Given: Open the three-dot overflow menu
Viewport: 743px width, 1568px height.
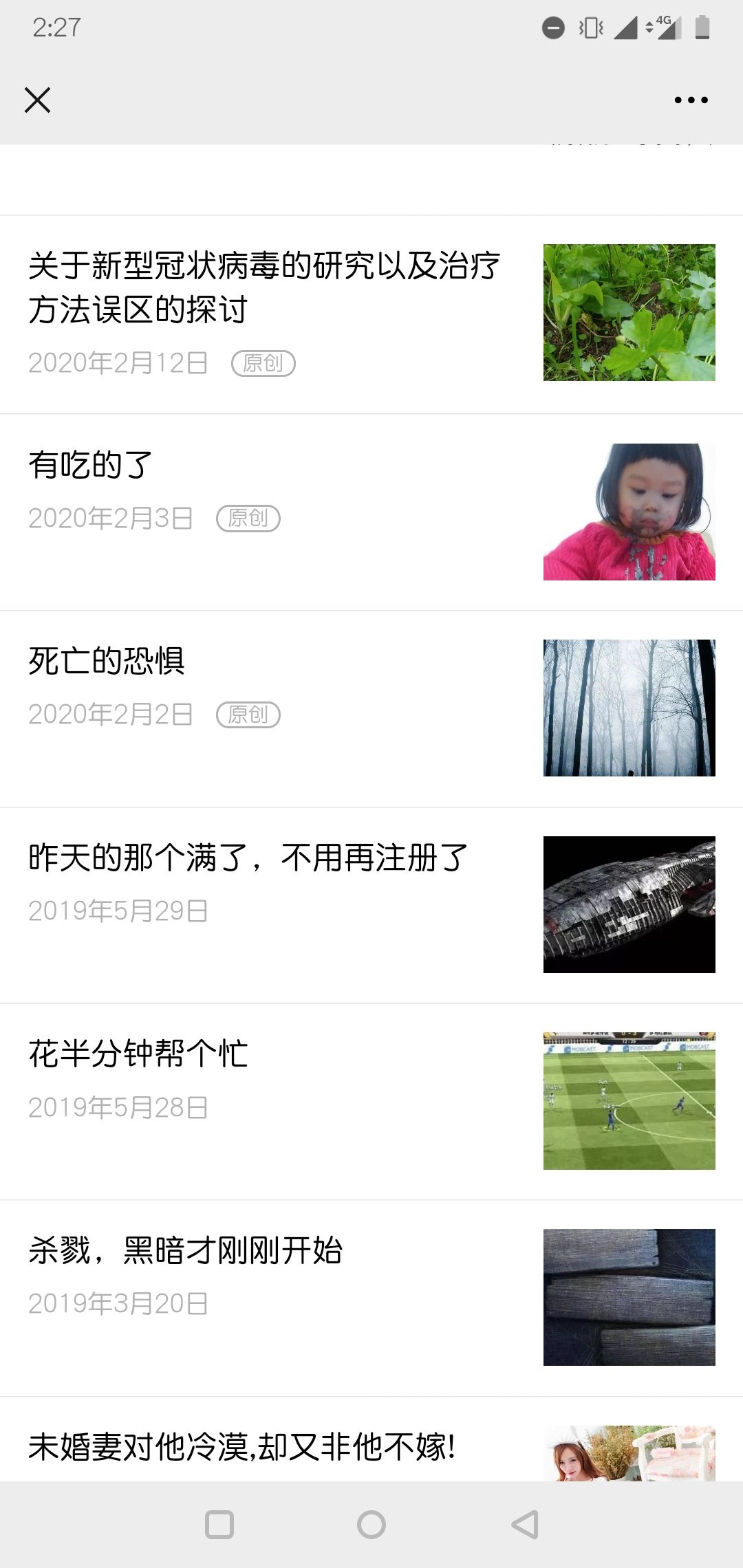Looking at the screenshot, I should tap(691, 100).
